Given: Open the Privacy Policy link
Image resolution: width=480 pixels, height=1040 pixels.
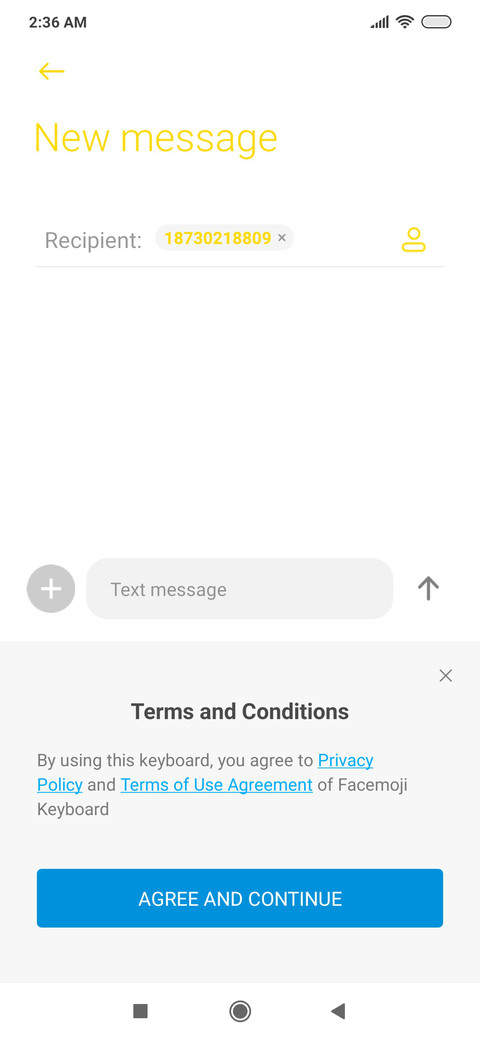Looking at the screenshot, I should (x=206, y=772).
